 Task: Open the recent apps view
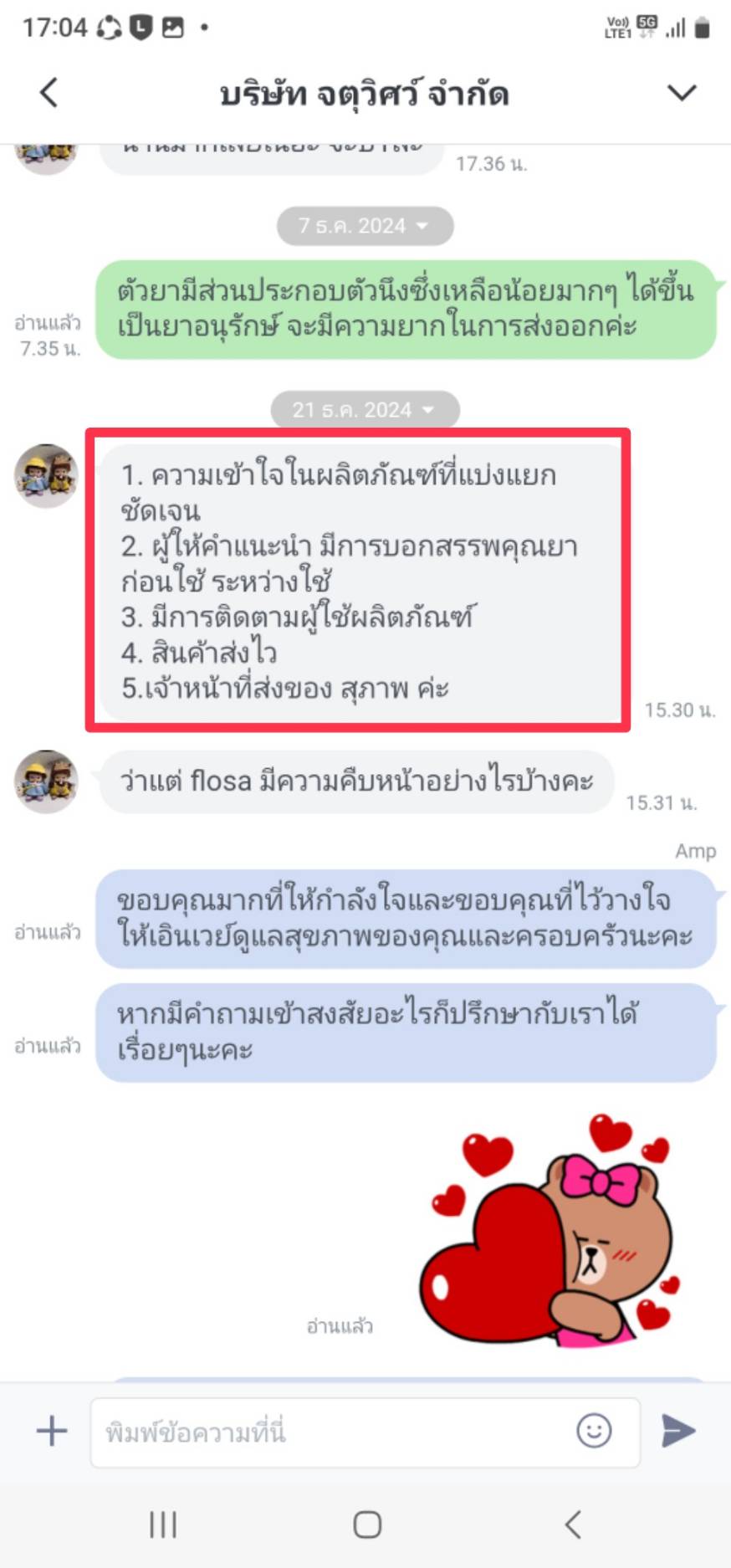(x=163, y=1524)
